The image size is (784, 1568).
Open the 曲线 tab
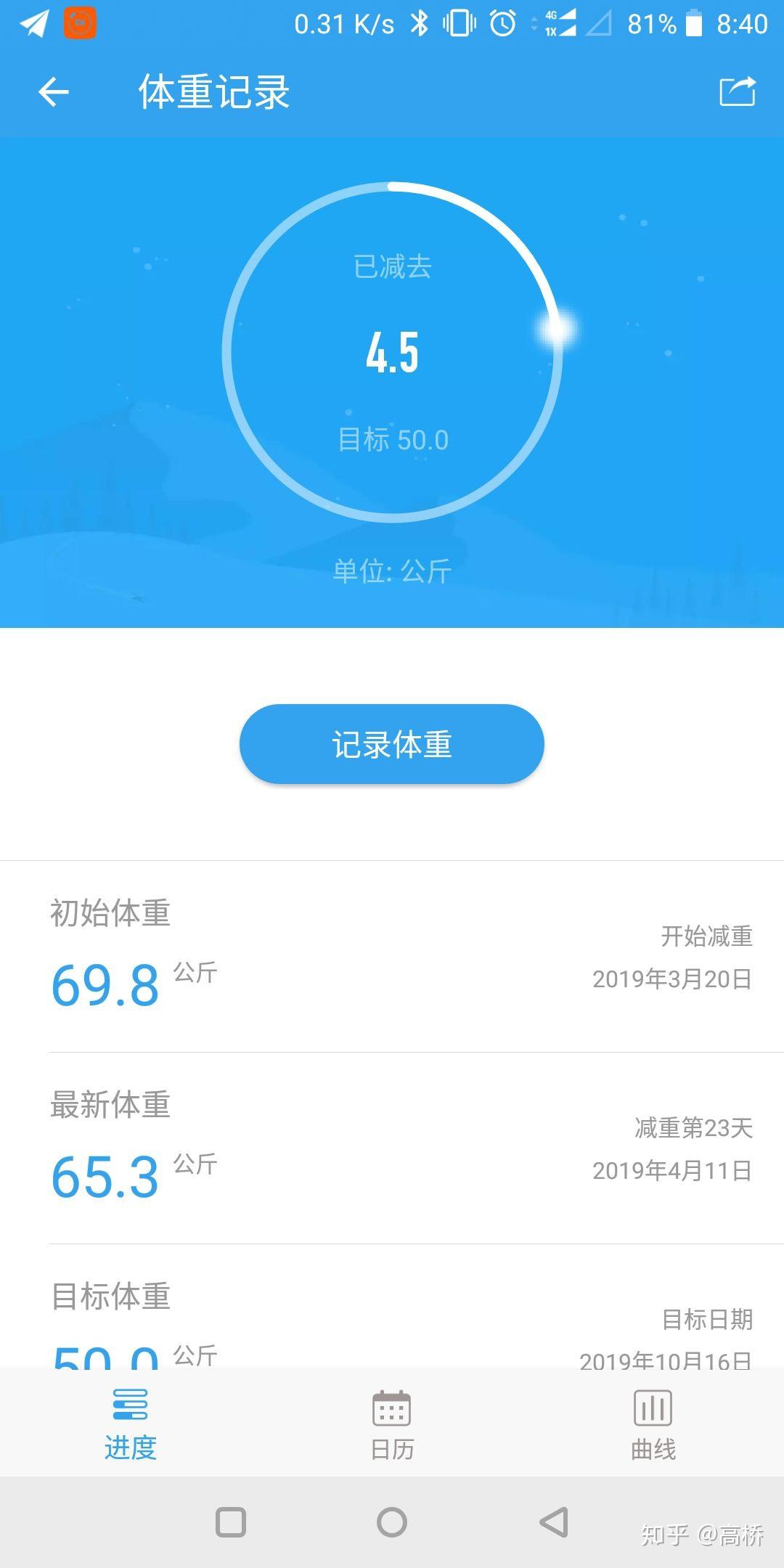(653, 1424)
